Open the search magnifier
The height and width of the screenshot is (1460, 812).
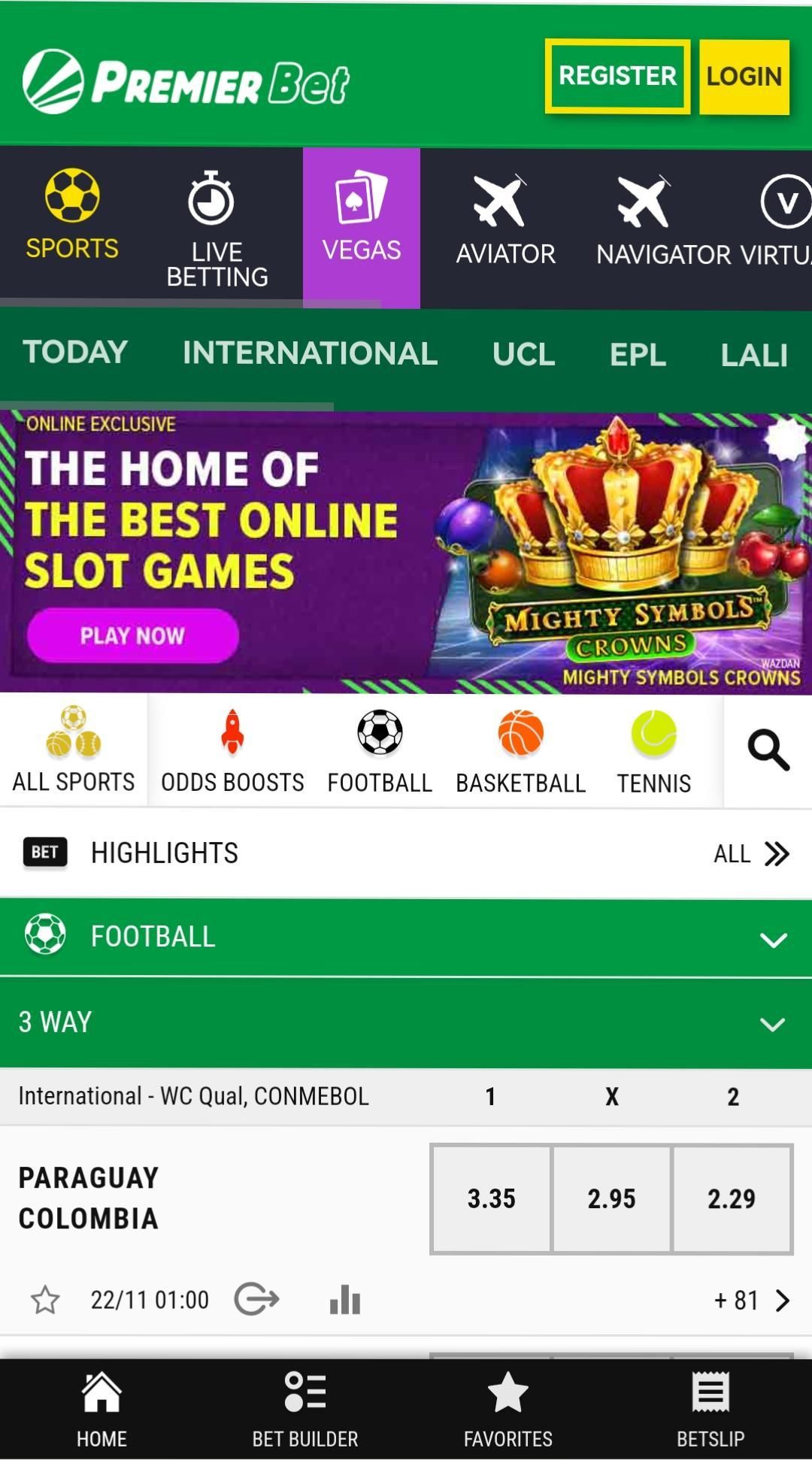tap(768, 750)
